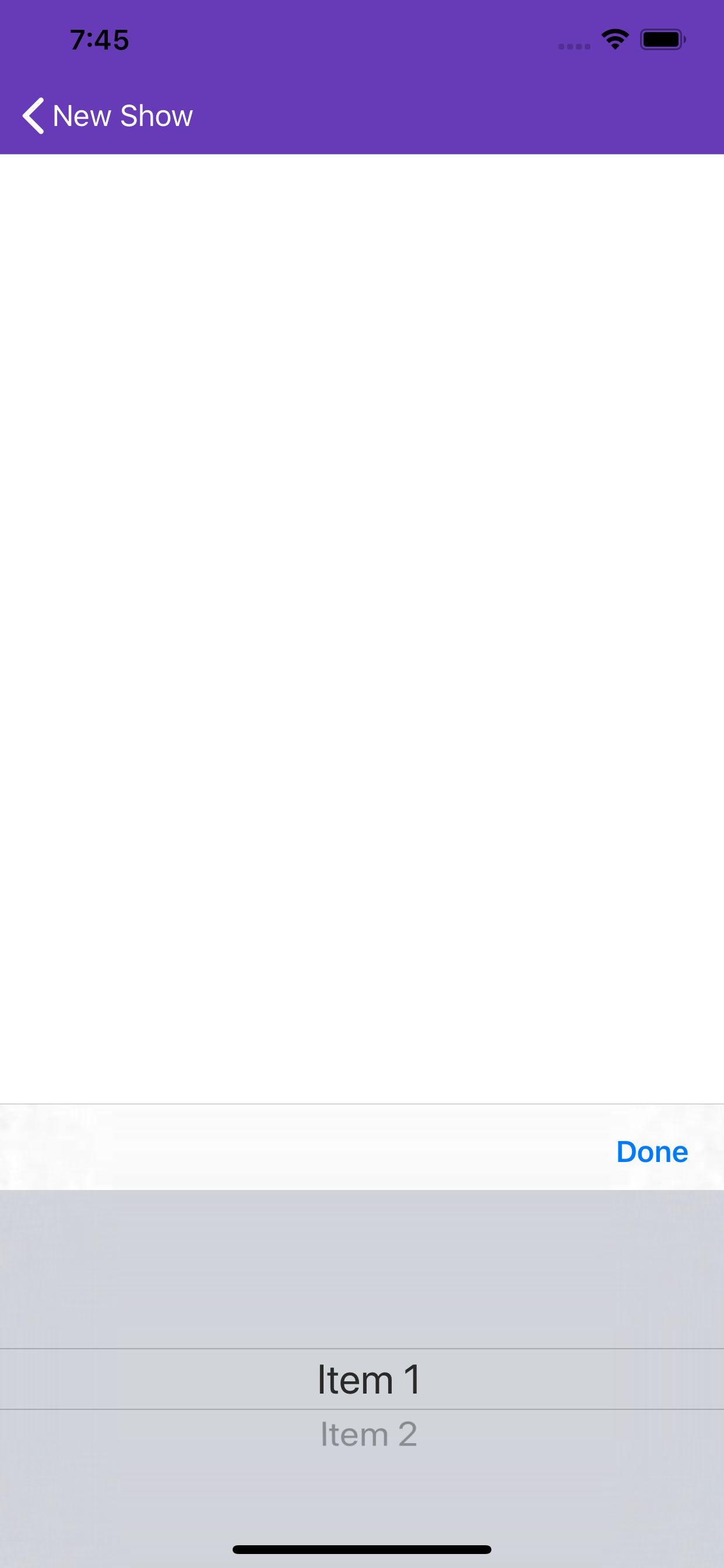Viewport: 724px width, 1568px height.
Task: Tap the Wi-Fi status icon
Action: pyautogui.click(x=614, y=38)
